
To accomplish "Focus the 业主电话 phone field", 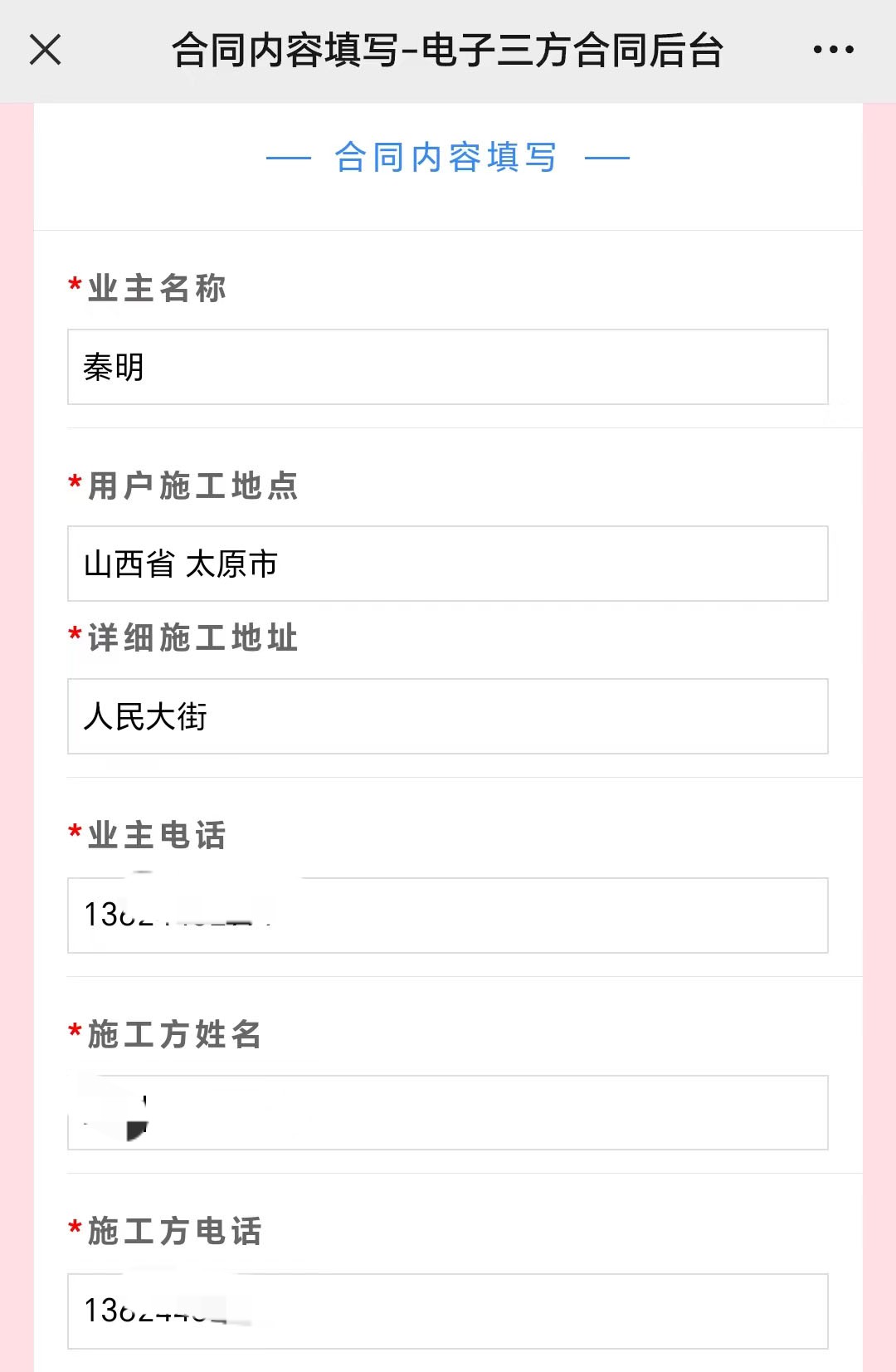I will coord(448,915).
